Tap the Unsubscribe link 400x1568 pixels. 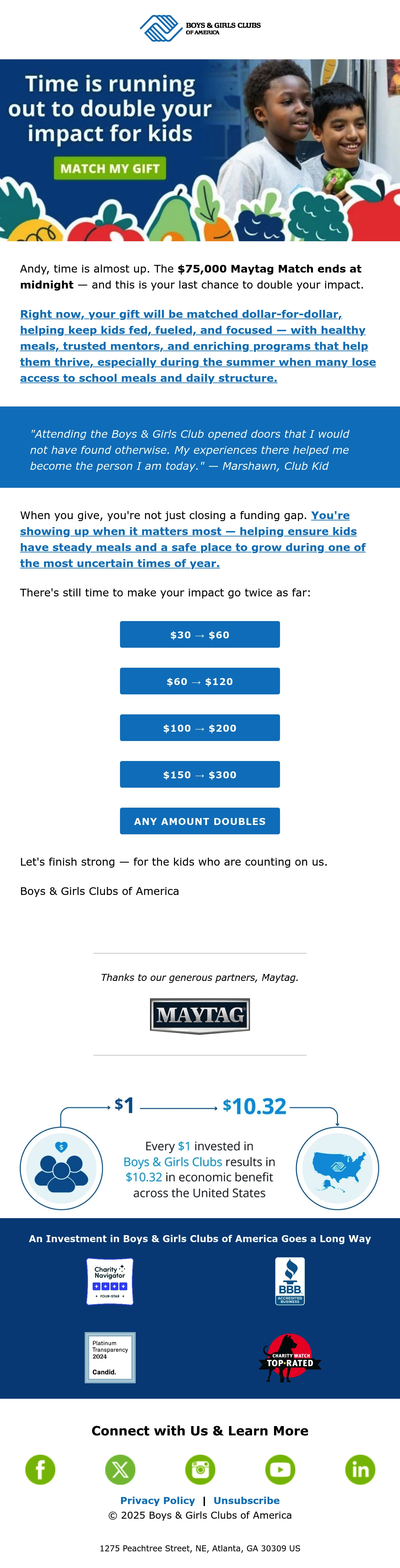247,1501
